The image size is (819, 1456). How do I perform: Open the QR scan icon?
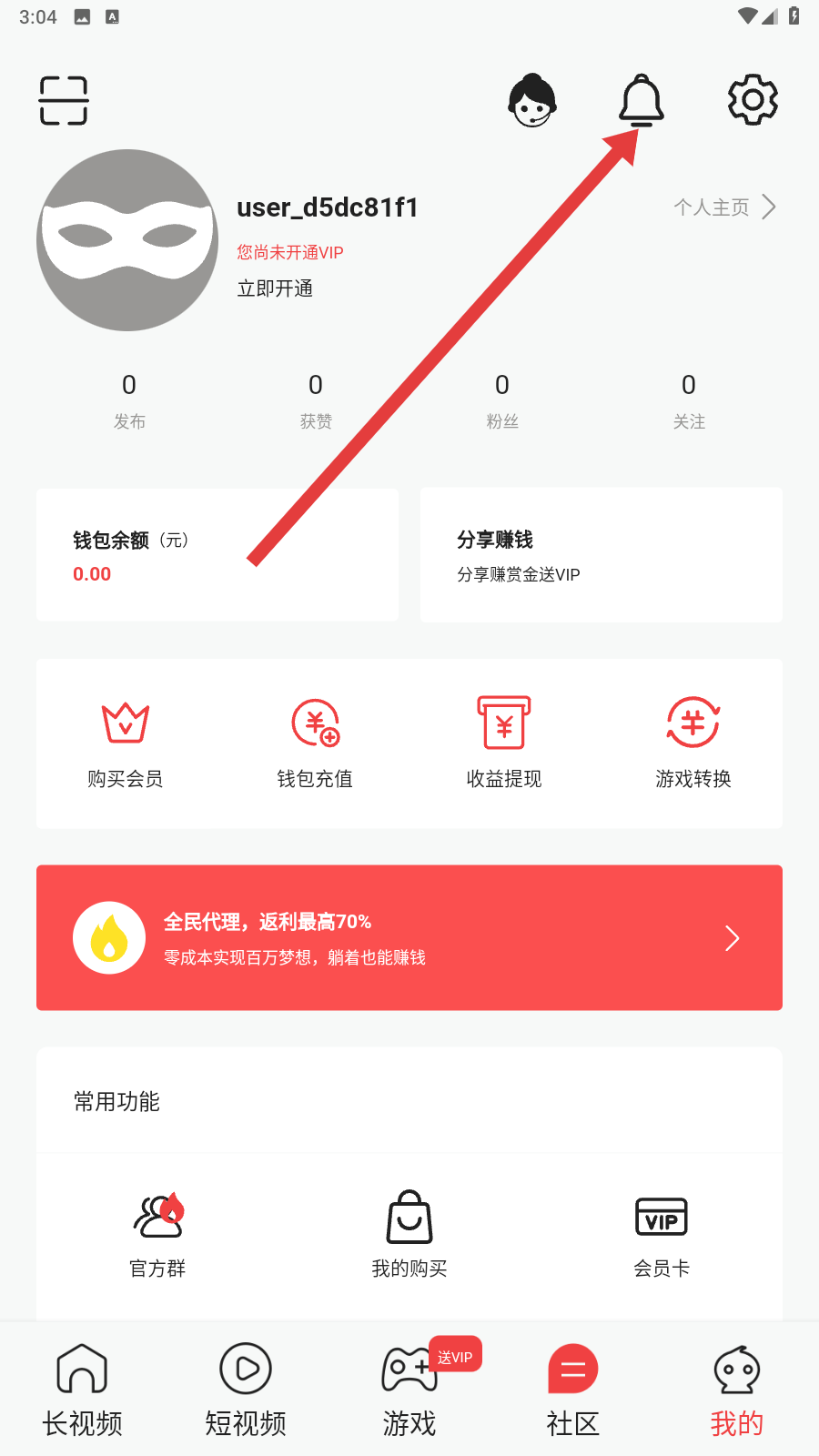click(x=64, y=100)
